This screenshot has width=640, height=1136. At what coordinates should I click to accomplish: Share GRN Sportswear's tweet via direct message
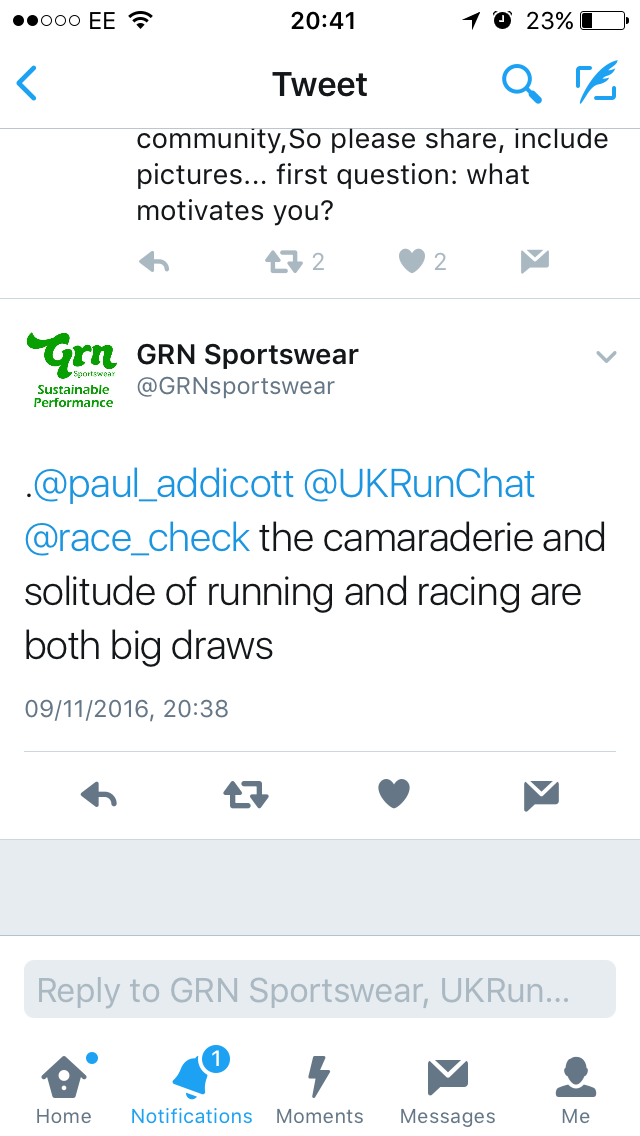coord(541,795)
